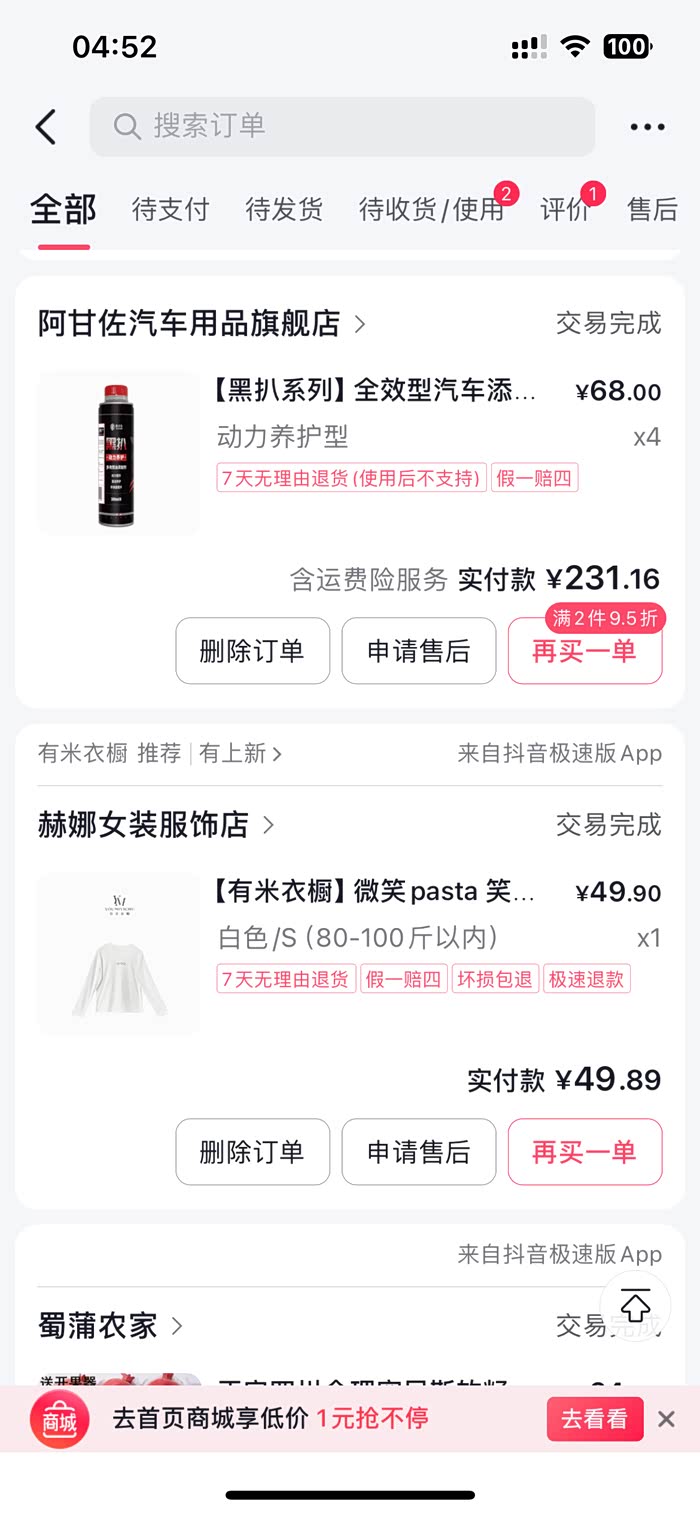Image resolution: width=700 pixels, height=1514 pixels.
Task: Switch to the 待发货 tab
Action: (284, 209)
